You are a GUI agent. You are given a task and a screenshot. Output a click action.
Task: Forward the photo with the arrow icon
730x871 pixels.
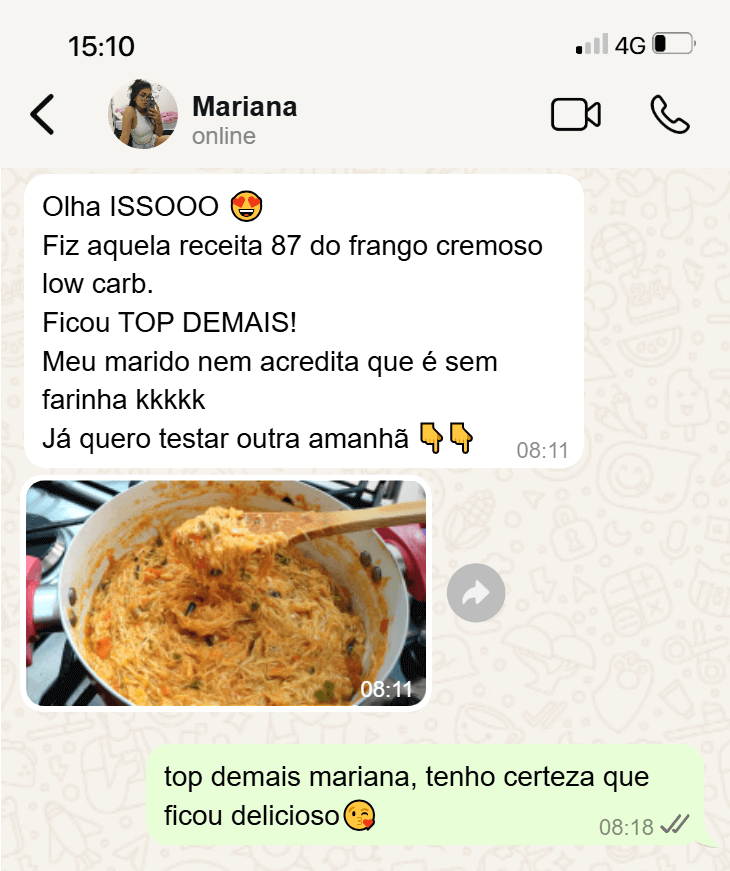click(476, 593)
